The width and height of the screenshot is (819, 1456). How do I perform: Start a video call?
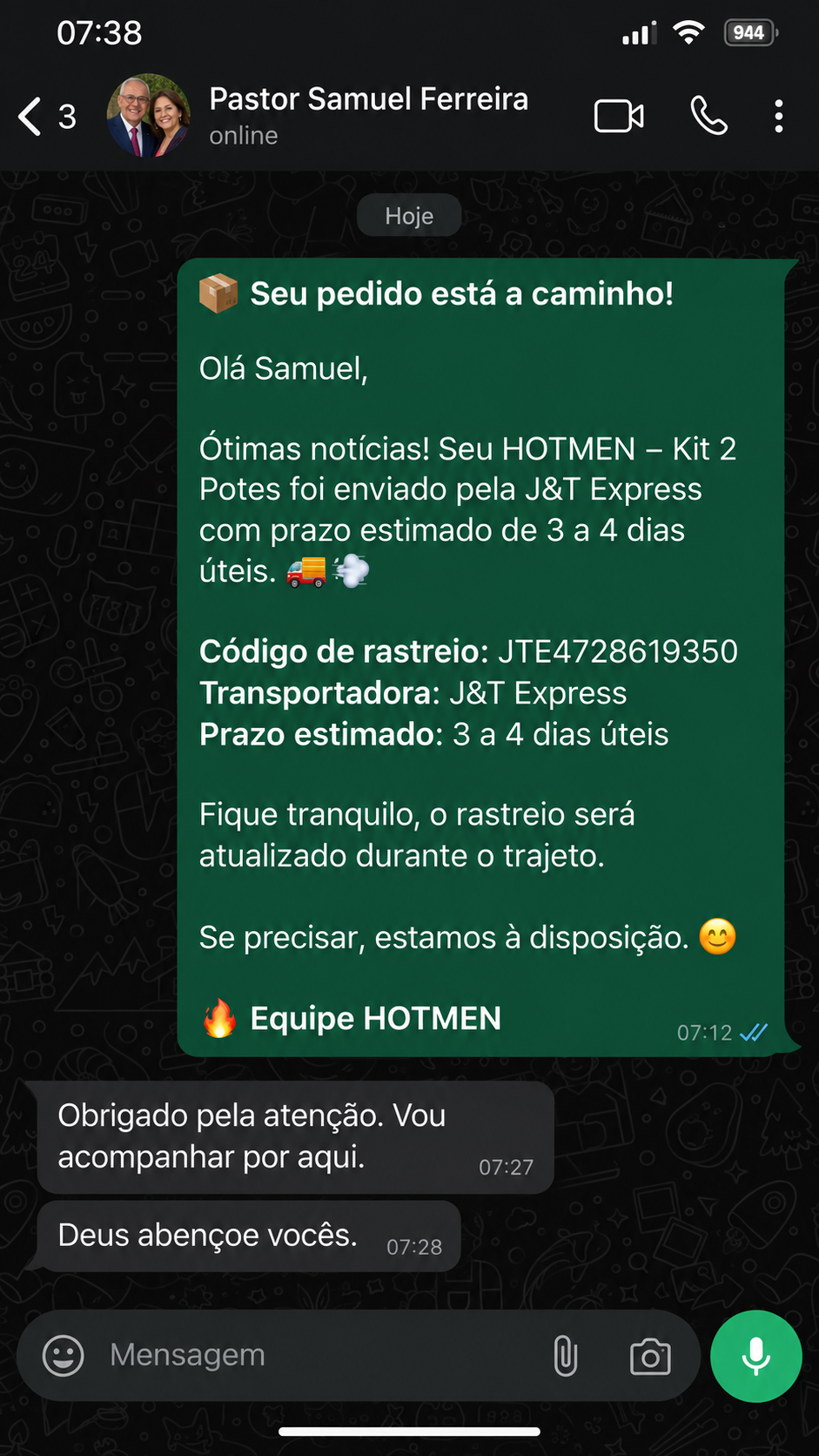point(619,116)
